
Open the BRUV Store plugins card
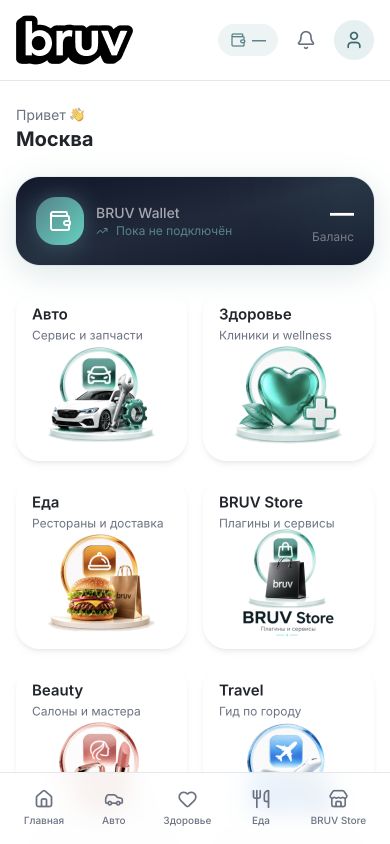288,567
